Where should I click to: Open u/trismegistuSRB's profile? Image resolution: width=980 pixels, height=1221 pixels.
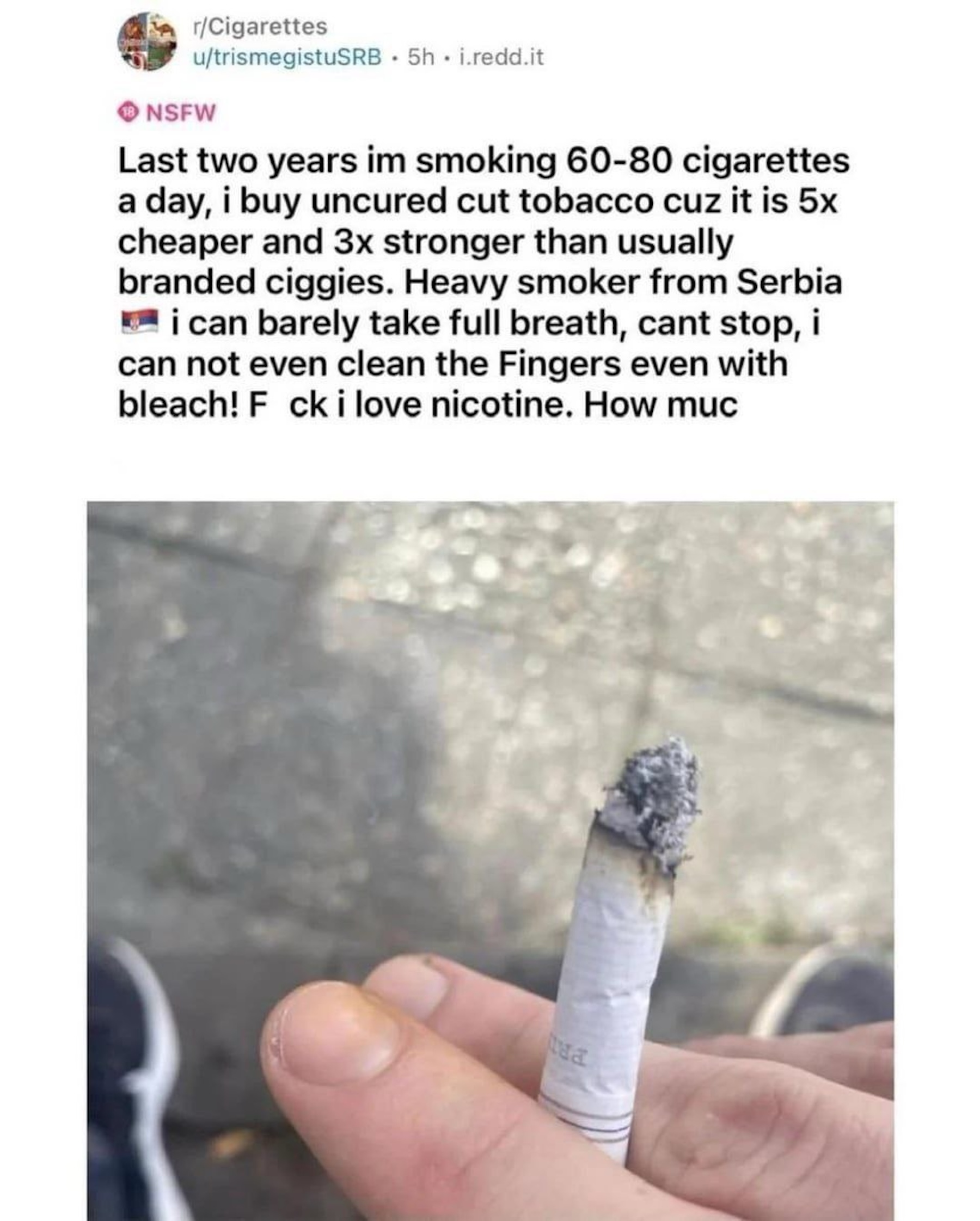[287, 57]
